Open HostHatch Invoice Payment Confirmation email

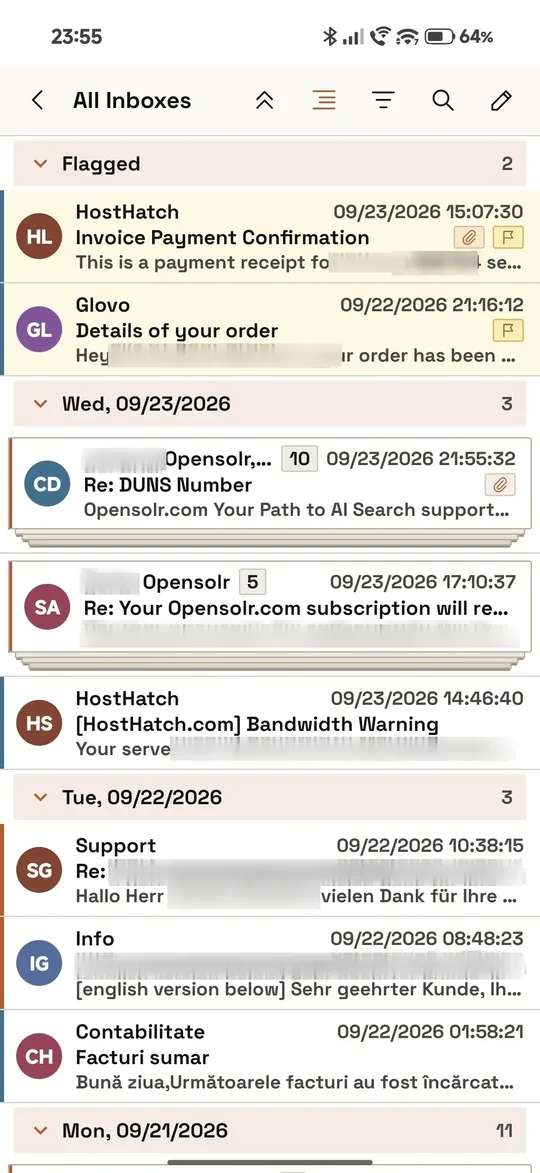pyautogui.click(x=270, y=236)
